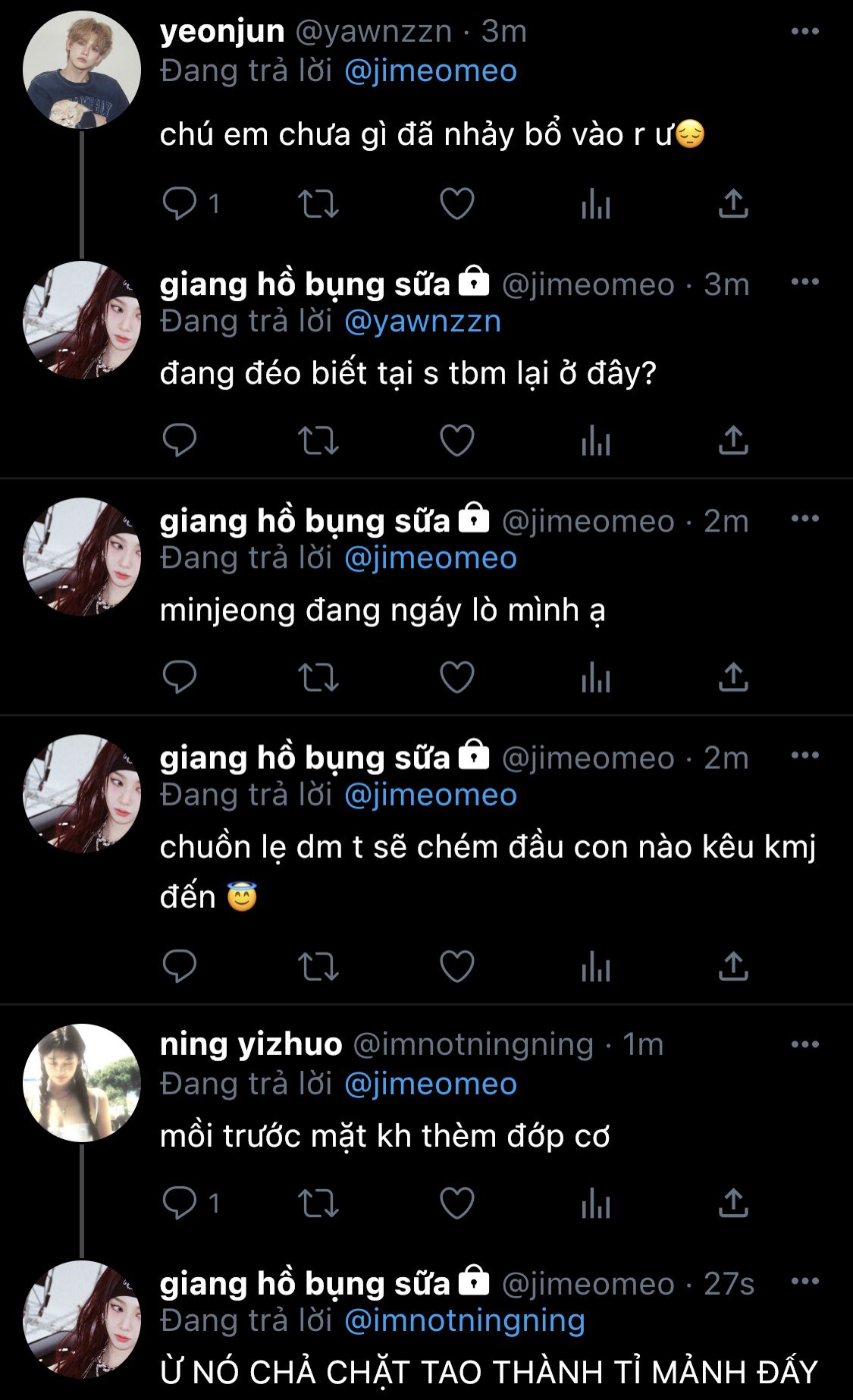View analytics on yeonjun's tweet
This screenshot has width=853, height=1400.
[x=595, y=203]
